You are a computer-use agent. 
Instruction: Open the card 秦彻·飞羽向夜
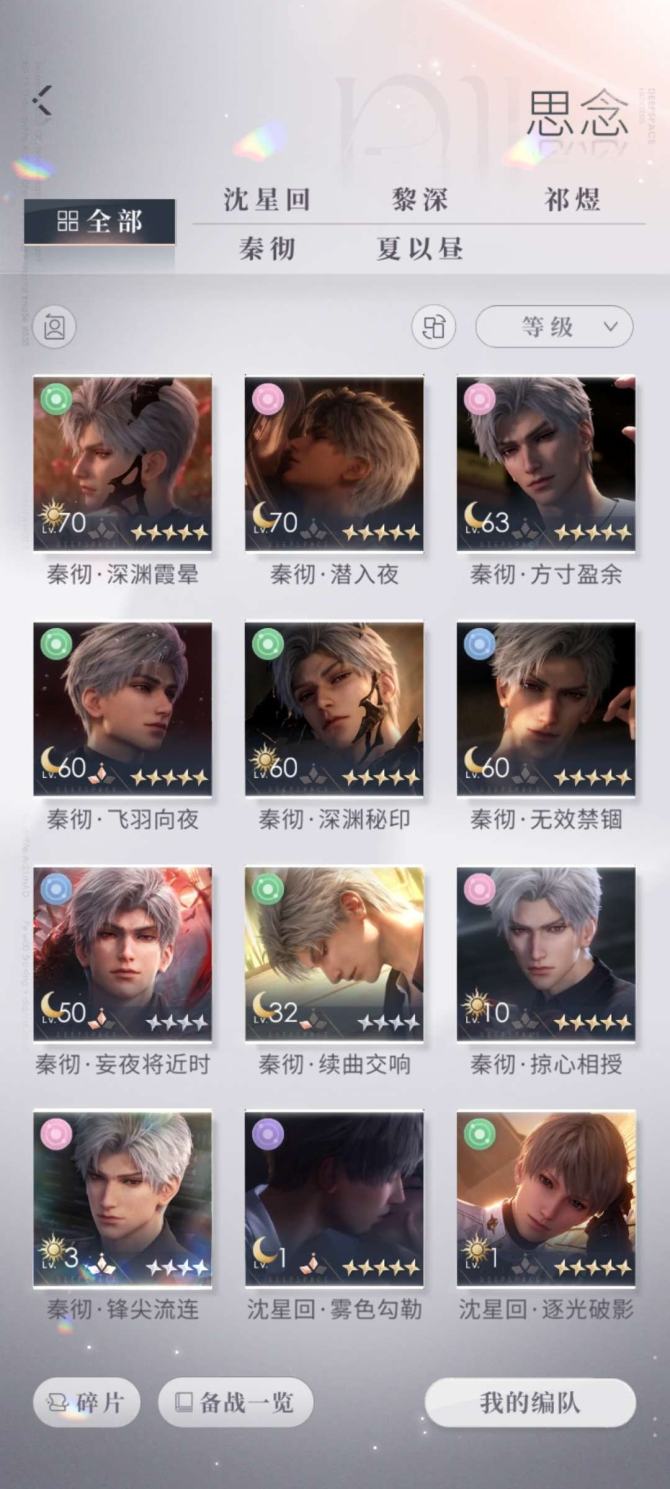coord(122,709)
